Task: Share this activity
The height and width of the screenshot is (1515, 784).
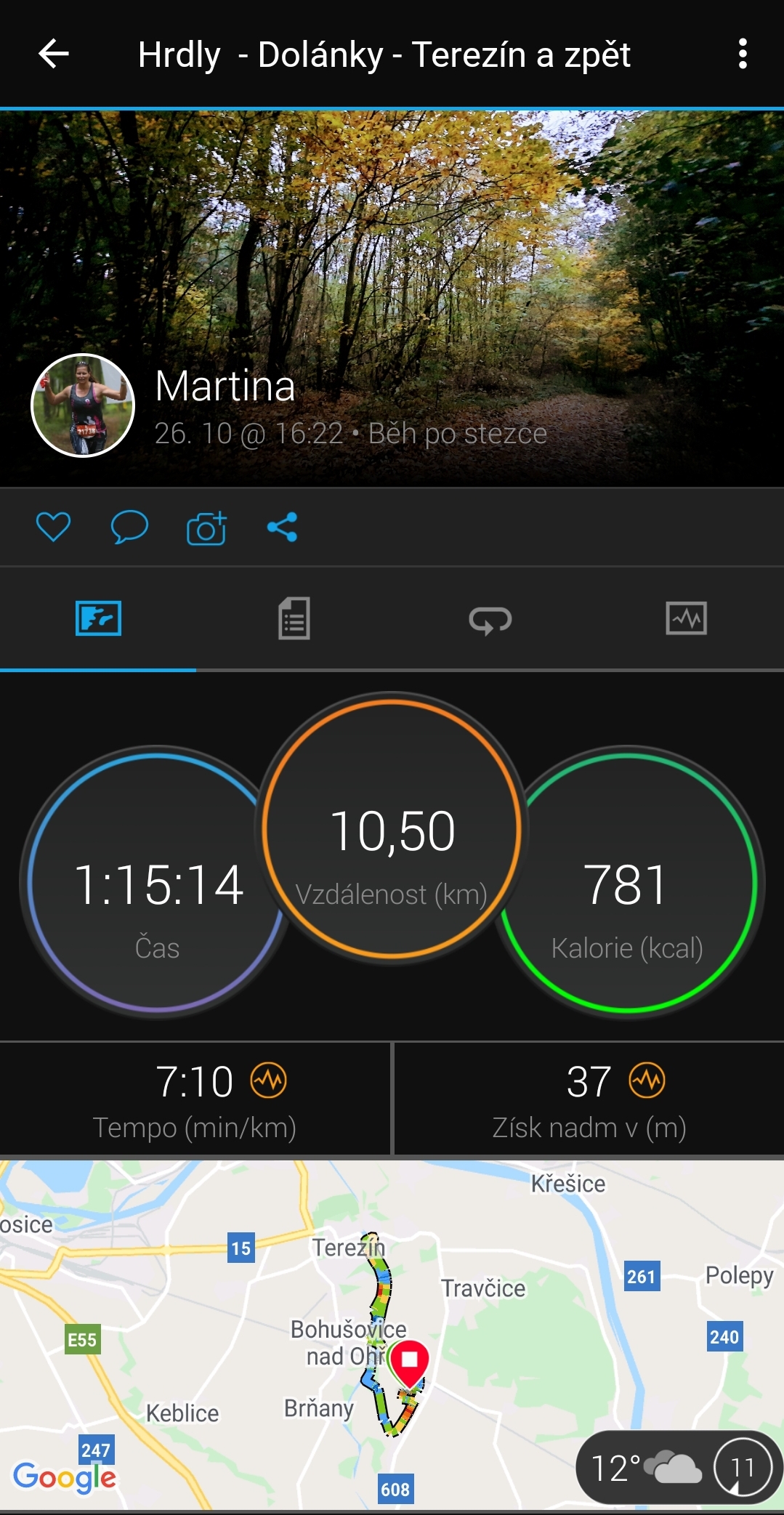Action: click(x=283, y=527)
